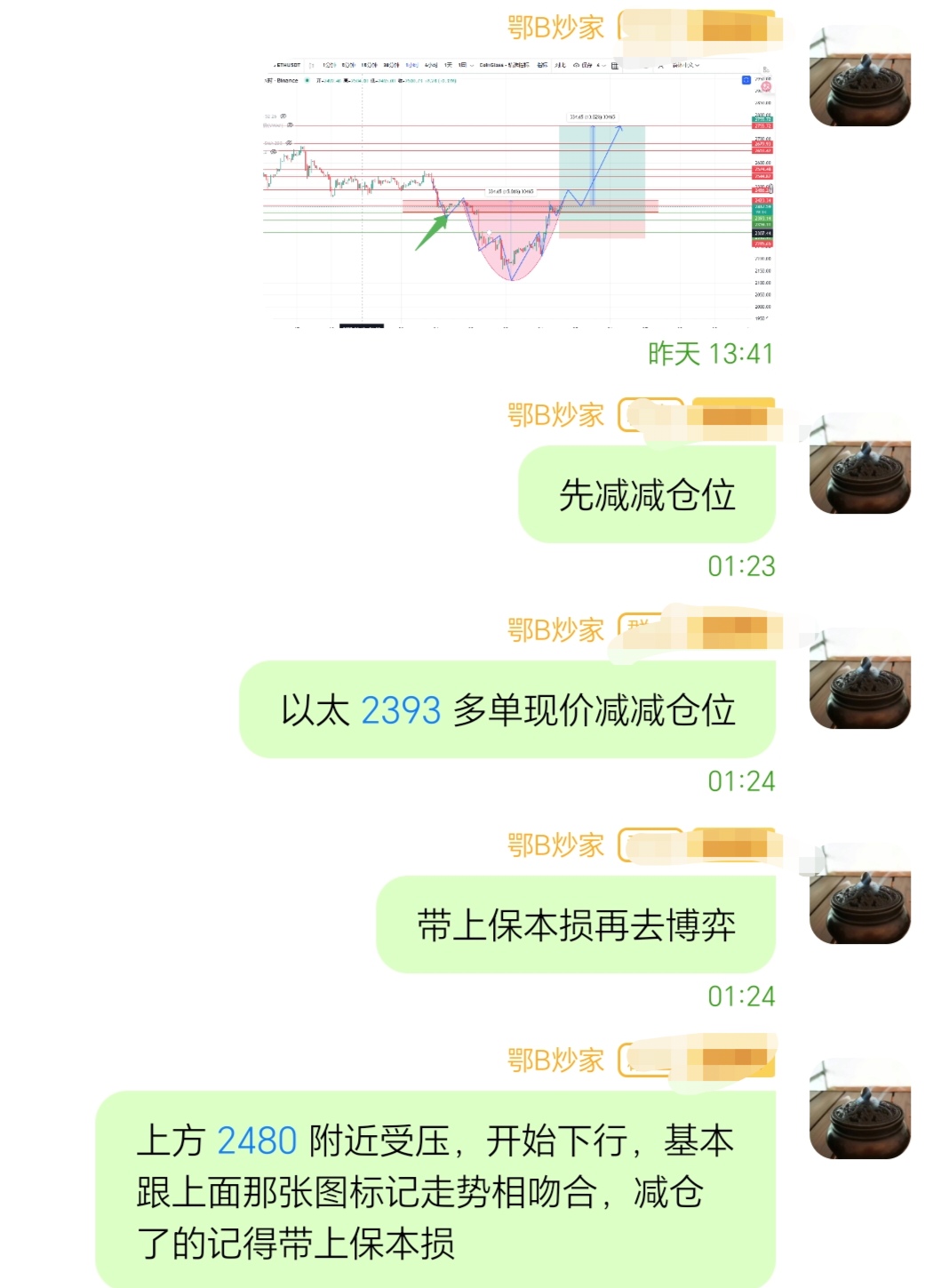Image resolution: width=941 pixels, height=1288 pixels.
Task: Open the ETHUSDT chart image in the chat
Action: 518,191
